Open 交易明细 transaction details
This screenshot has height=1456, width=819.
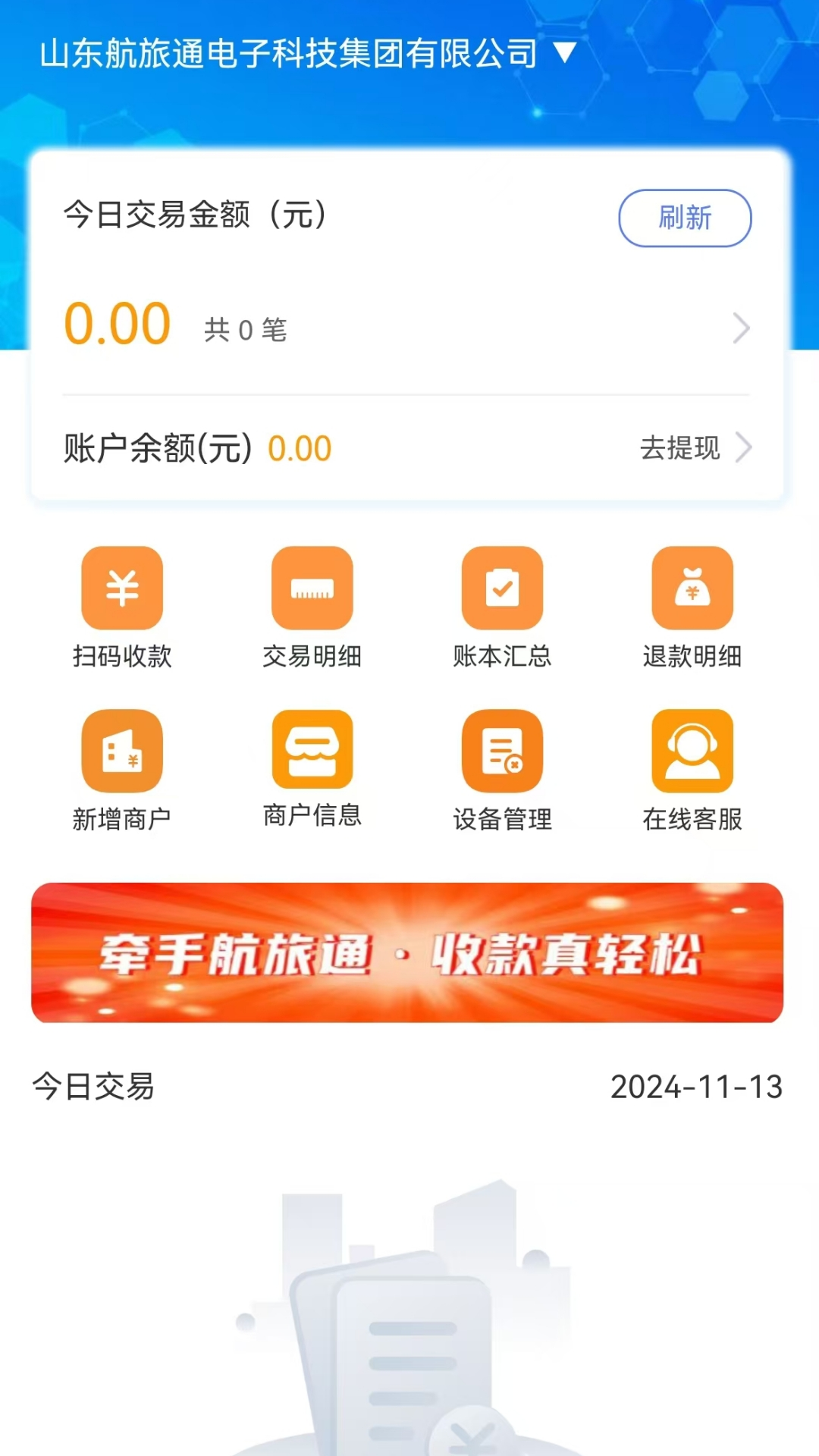[312, 607]
